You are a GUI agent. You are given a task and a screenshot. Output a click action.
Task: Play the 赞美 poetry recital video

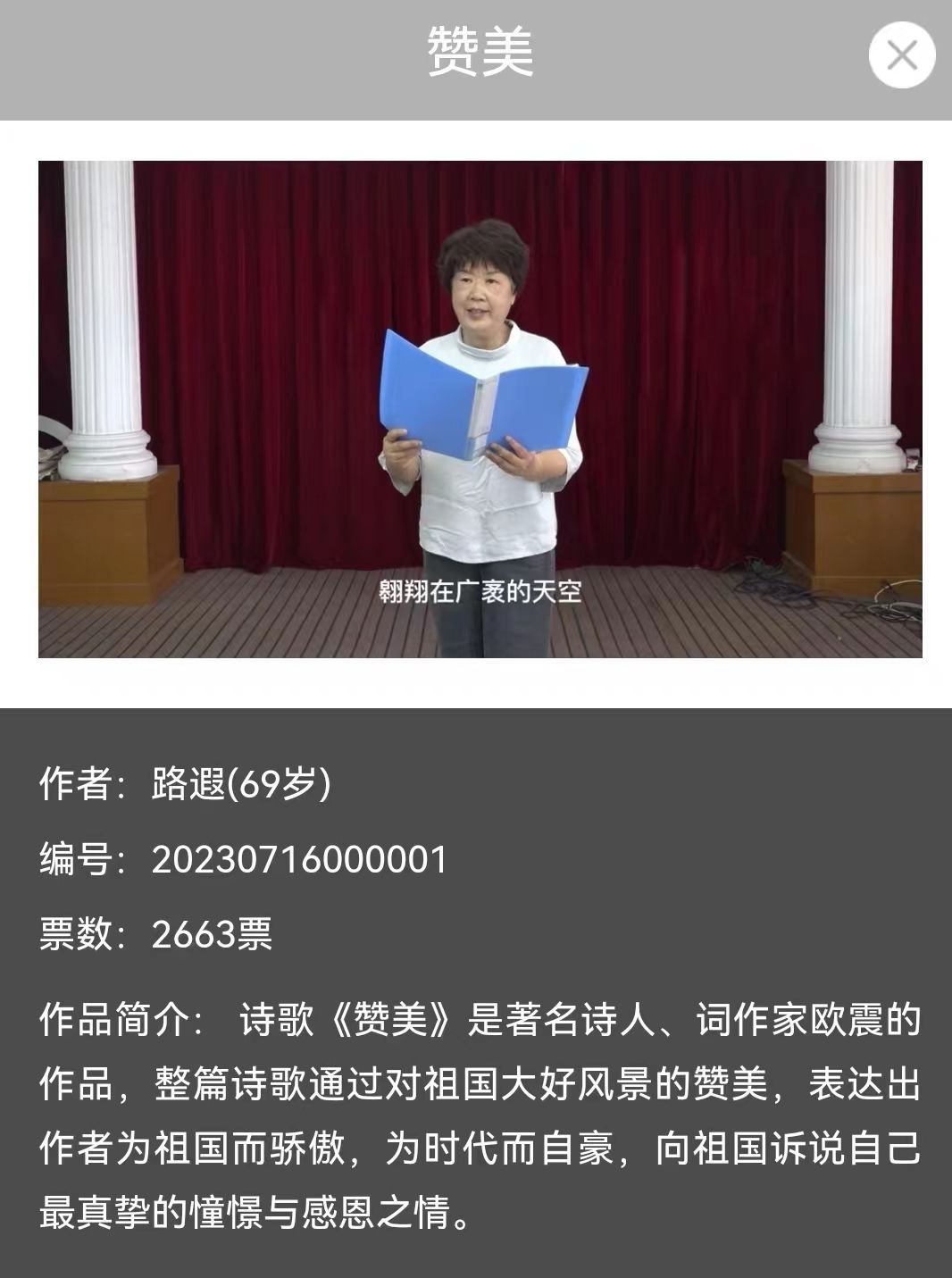coord(480,409)
